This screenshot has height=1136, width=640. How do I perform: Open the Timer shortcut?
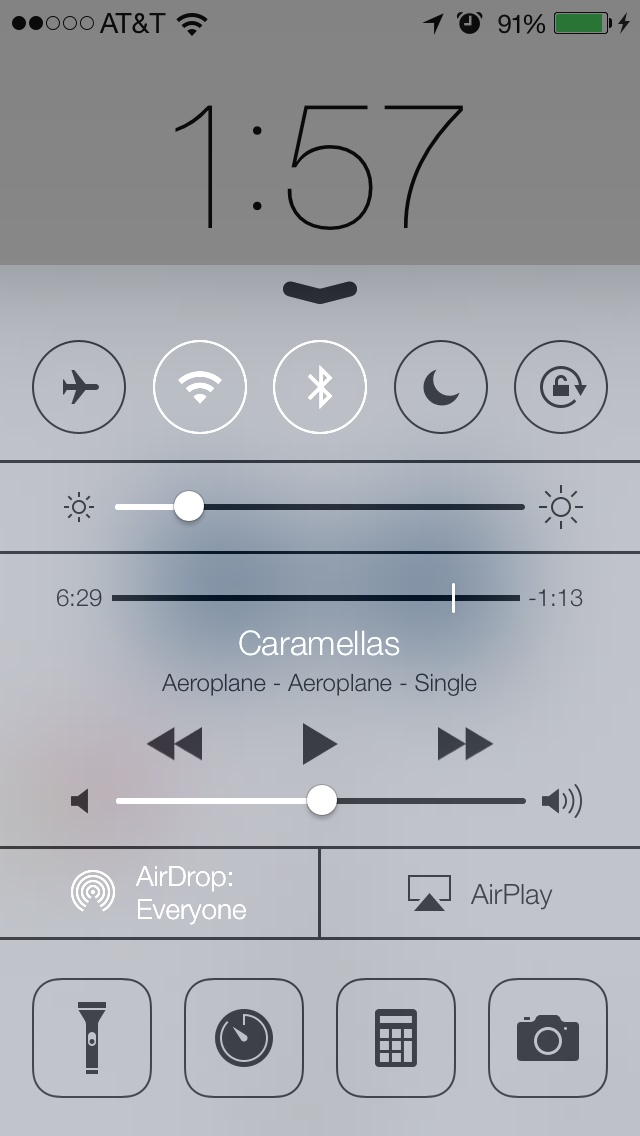tap(244, 1038)
